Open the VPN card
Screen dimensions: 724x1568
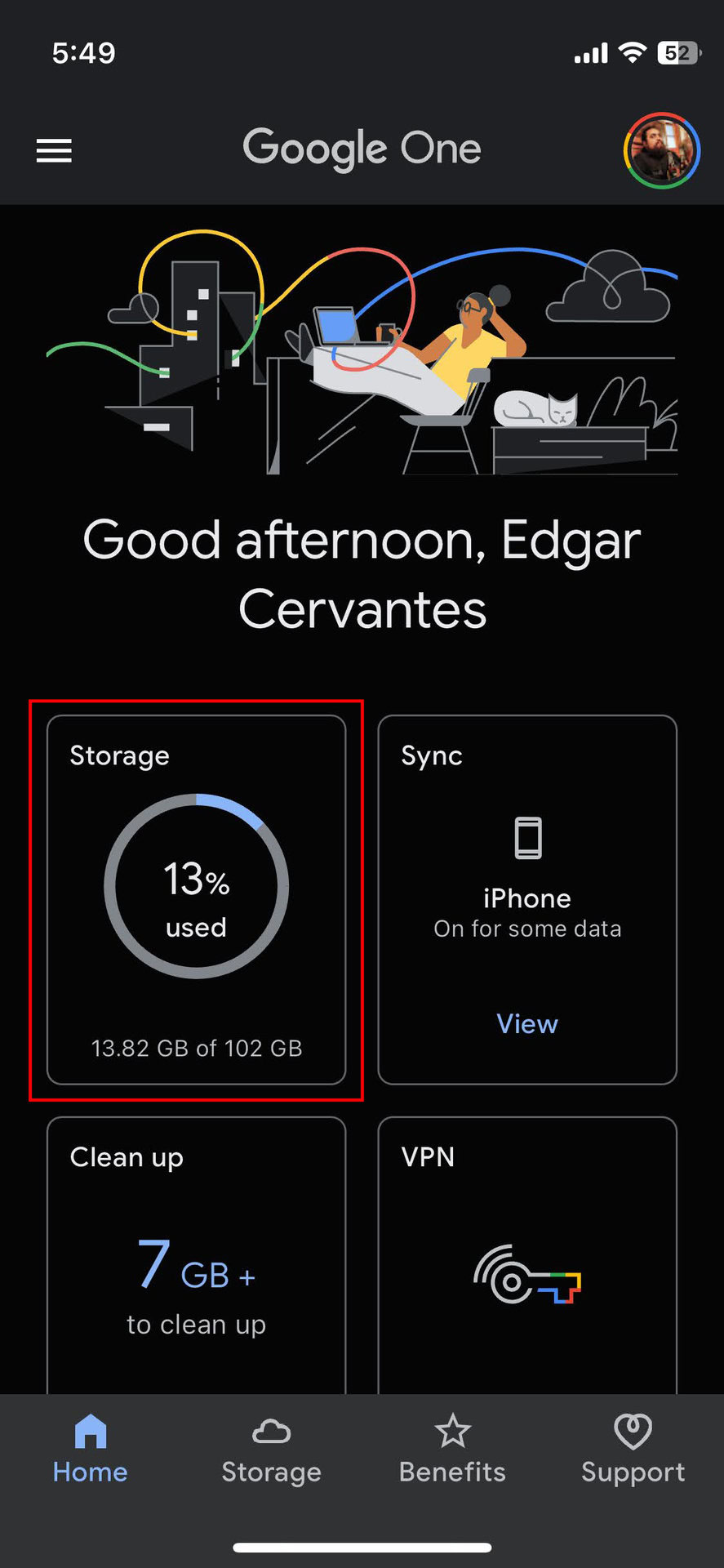pos(527,1258)
